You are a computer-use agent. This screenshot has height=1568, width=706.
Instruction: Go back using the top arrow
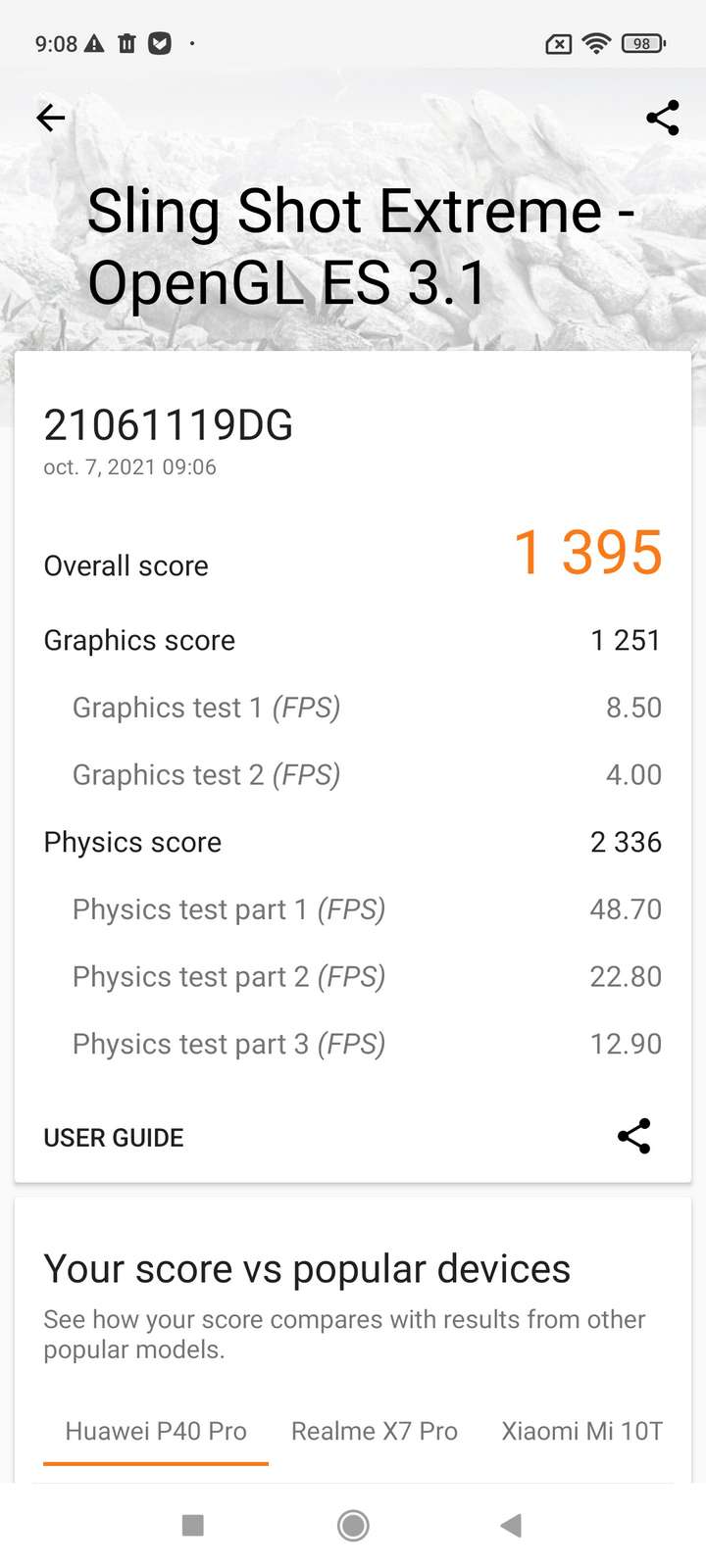pyautogui.click(x=51, y=119)
